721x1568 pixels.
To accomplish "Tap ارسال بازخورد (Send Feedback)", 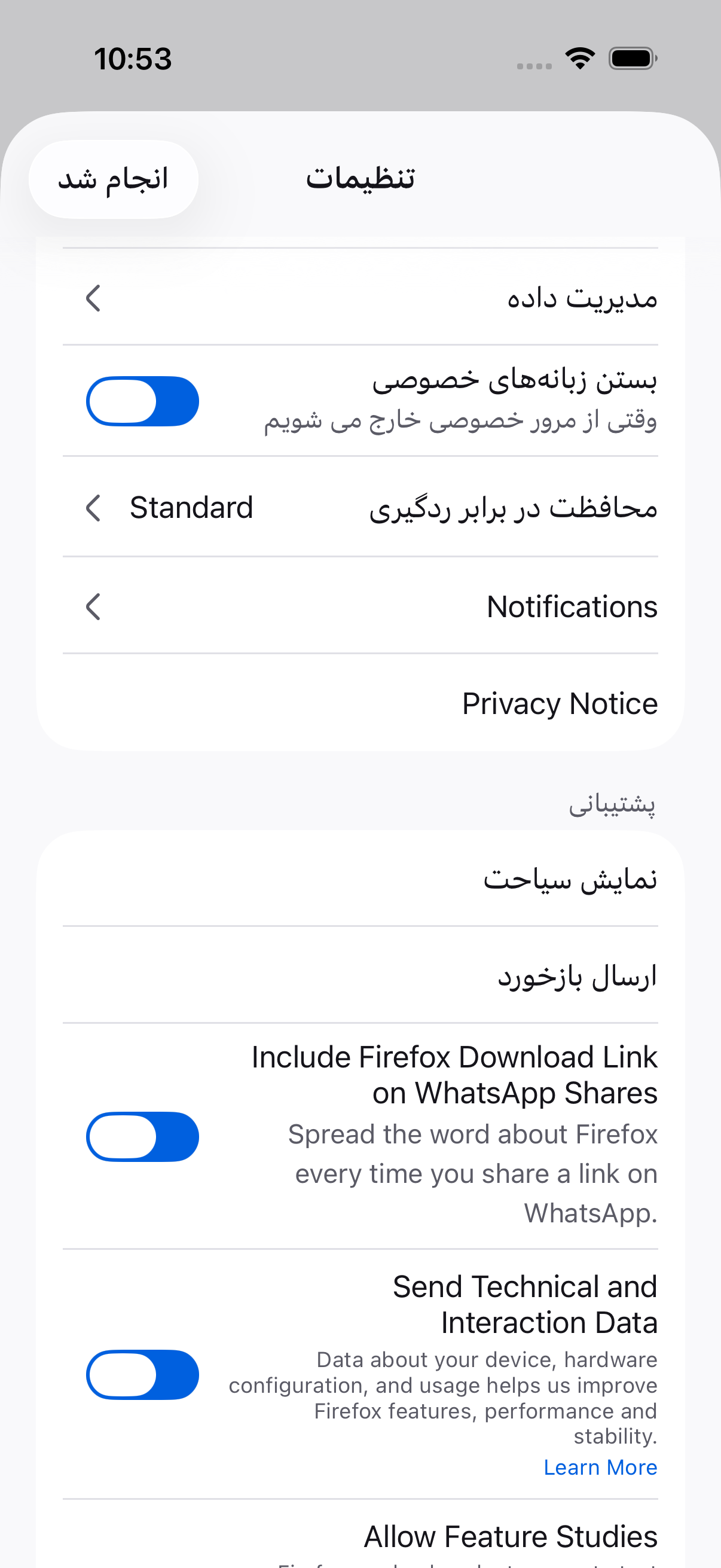I will tap(360, 976).
